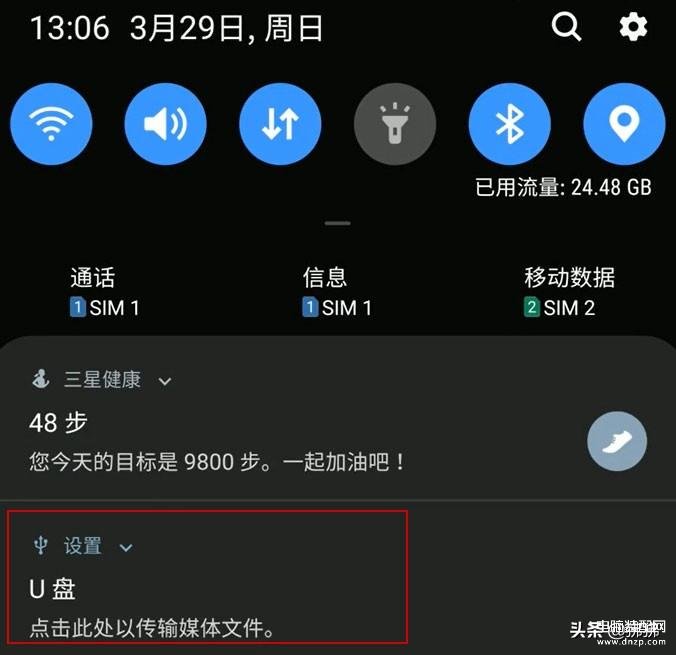
Task: Toggle Wi-Fi off
Action: coord(51,124)
